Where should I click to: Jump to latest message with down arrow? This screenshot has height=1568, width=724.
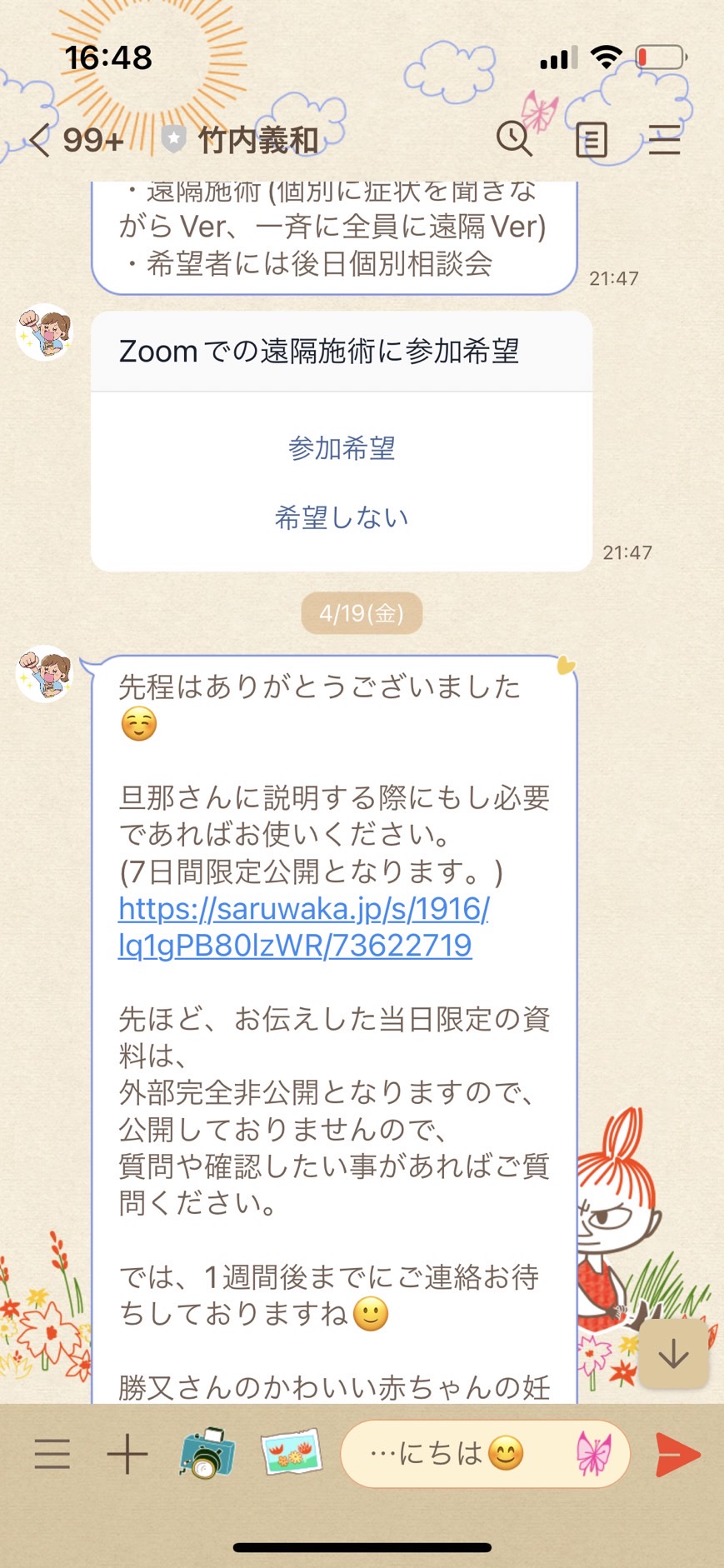[673, 1356]
